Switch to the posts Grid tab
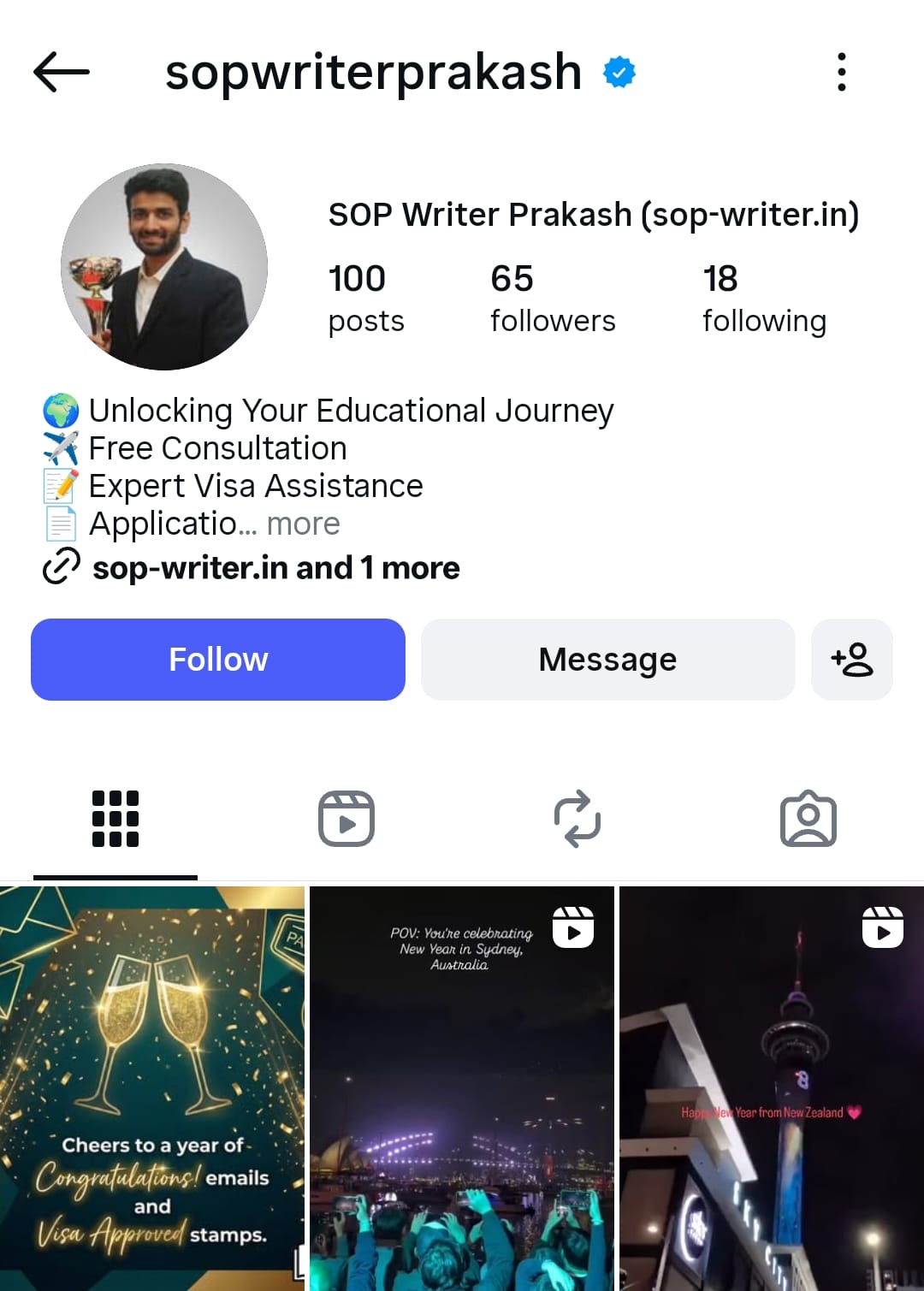Viewport: 924px width, 1291px height. coord(115,818)
